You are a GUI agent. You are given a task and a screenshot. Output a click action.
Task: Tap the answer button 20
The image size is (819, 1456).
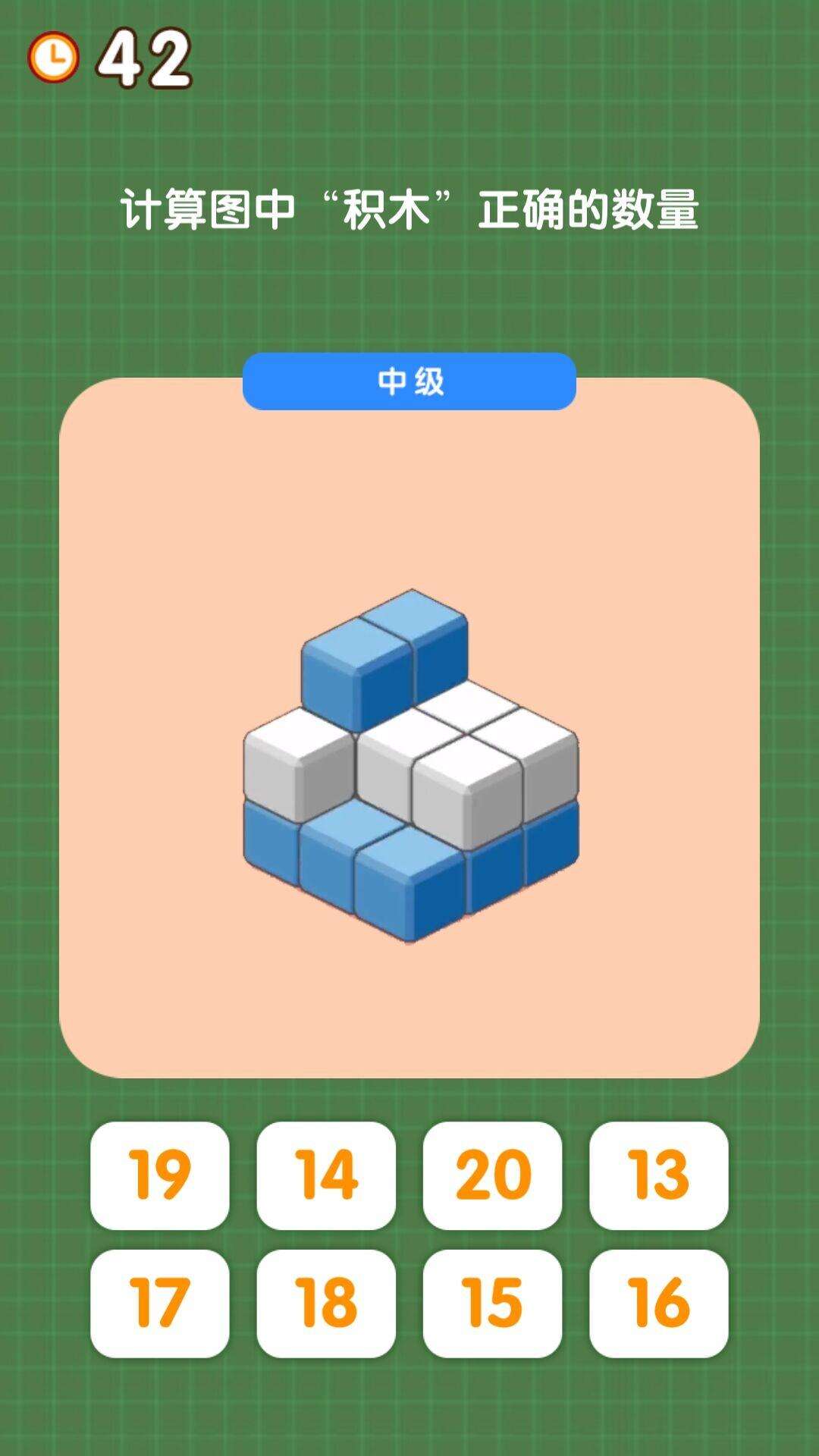coord(492,1175)
